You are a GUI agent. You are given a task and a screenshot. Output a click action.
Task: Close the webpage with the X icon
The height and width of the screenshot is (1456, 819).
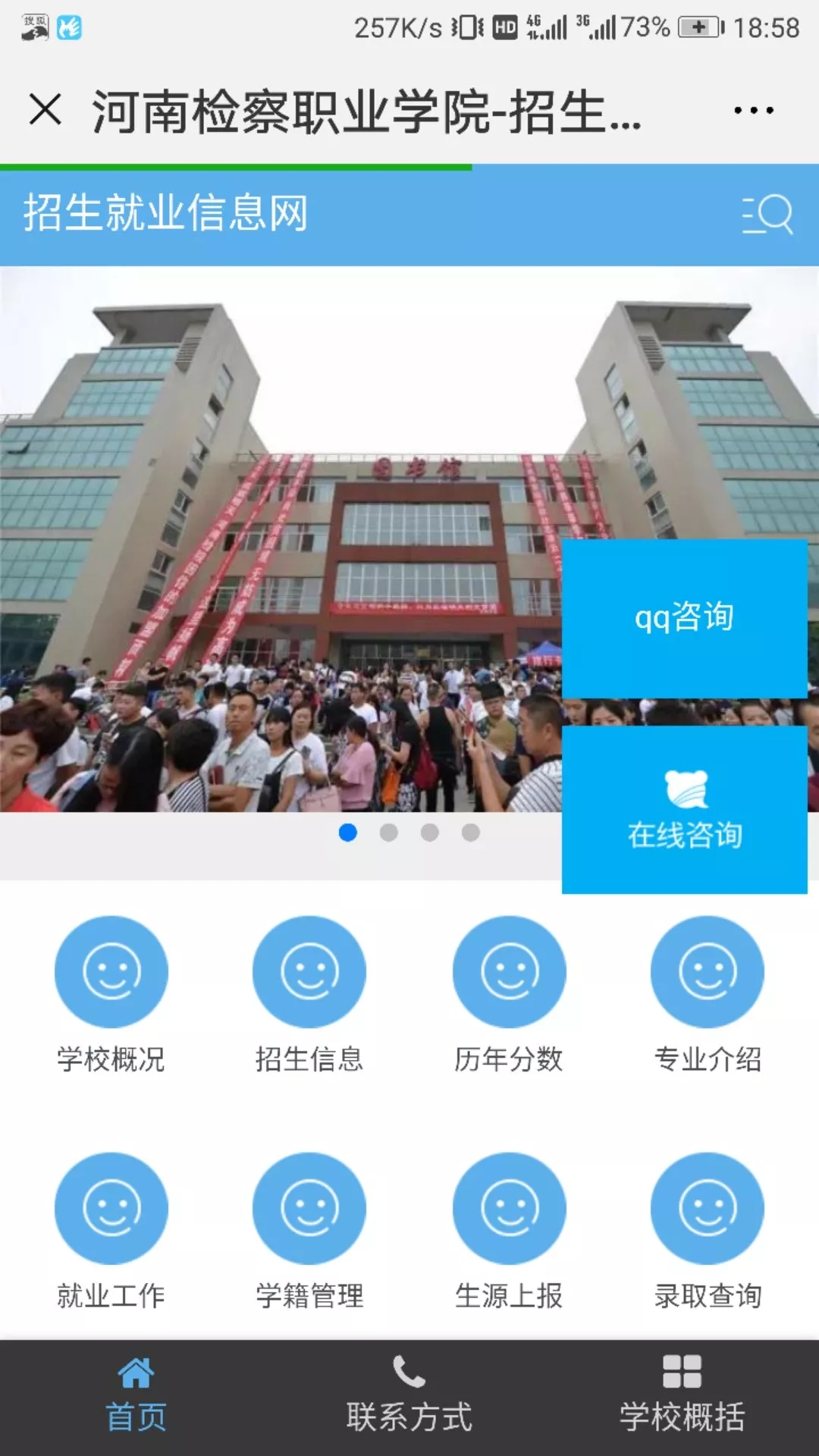coord(45,110)
